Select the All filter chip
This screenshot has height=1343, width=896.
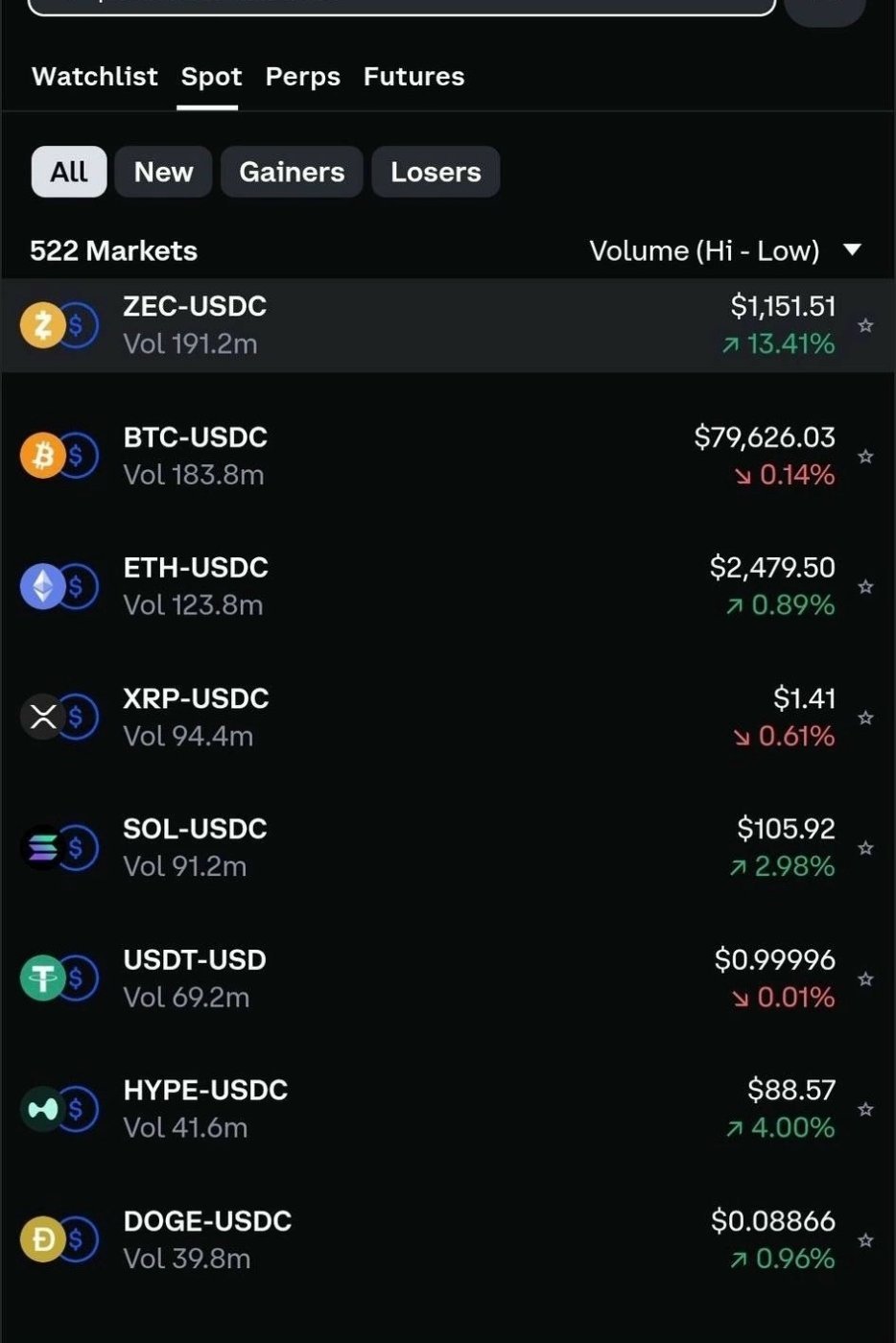coord(69,172)
